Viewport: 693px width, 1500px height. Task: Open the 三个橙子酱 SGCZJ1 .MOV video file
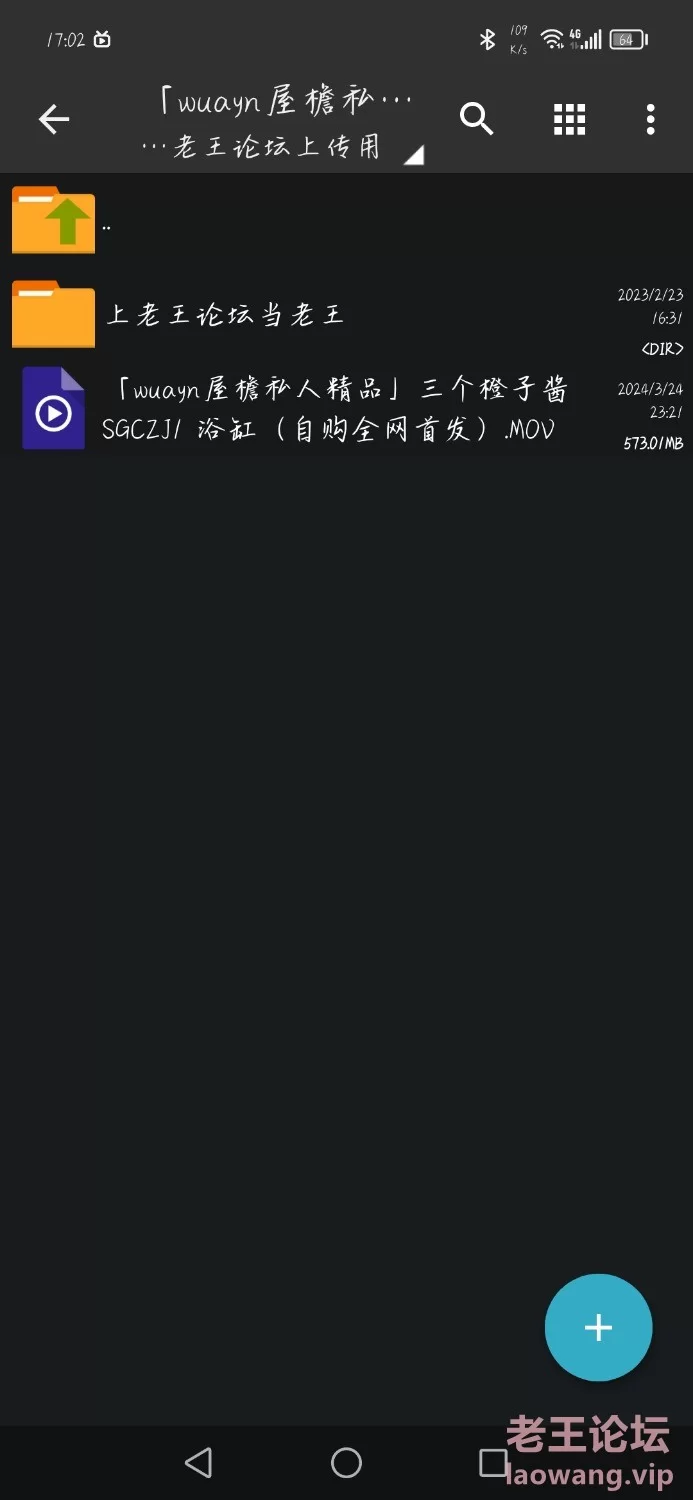click(x=346, y=409)
